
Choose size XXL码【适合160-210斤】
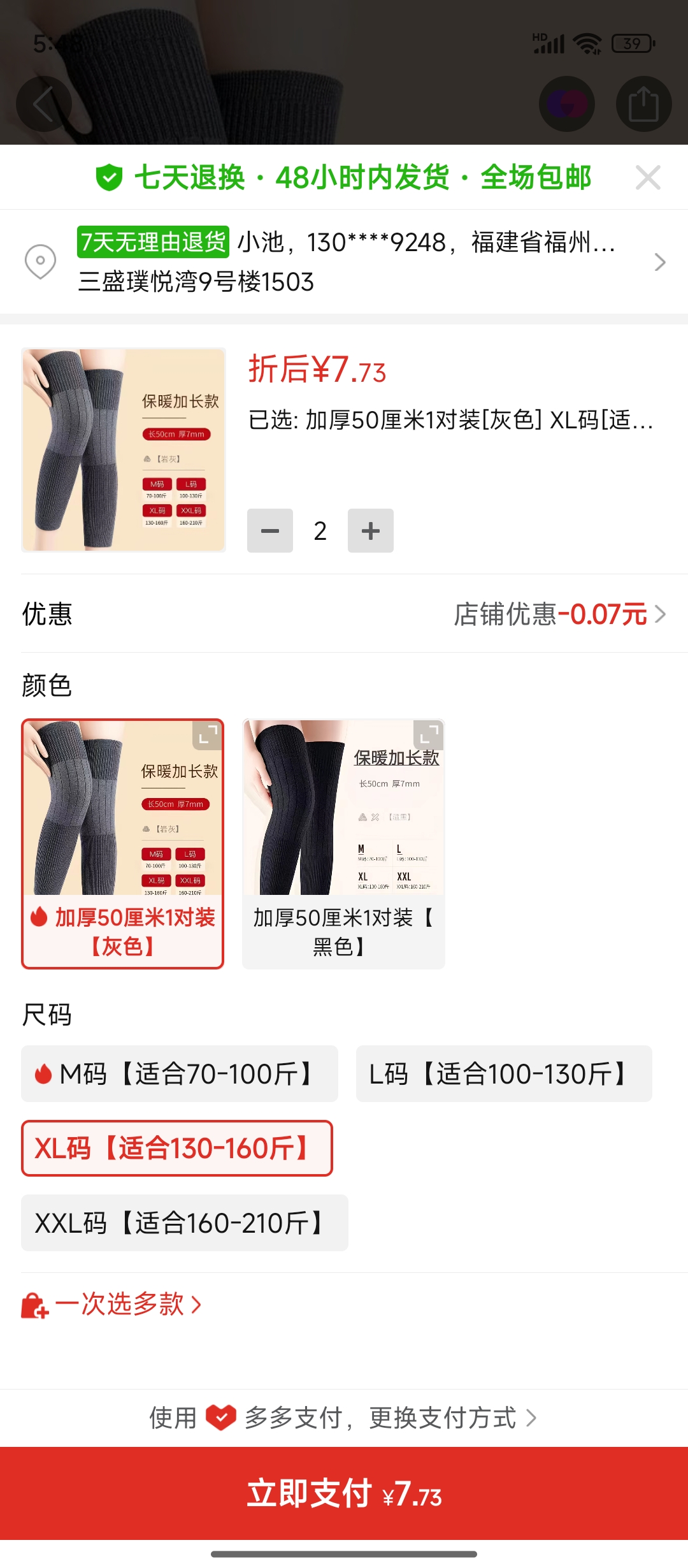(184, 1223)
